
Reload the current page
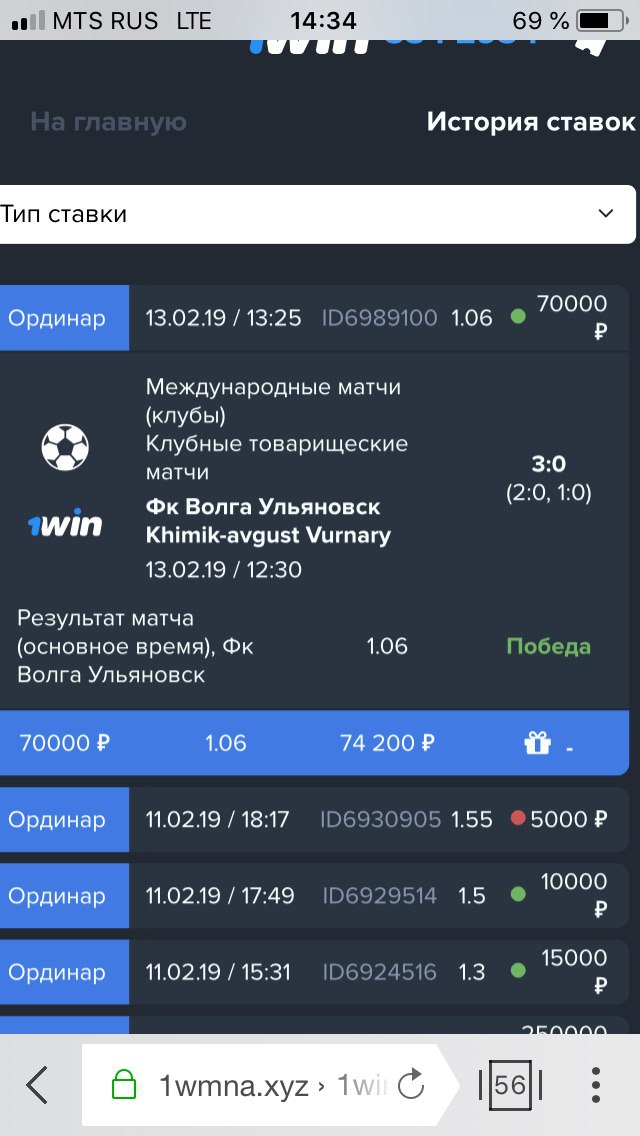coord(411,1085)
